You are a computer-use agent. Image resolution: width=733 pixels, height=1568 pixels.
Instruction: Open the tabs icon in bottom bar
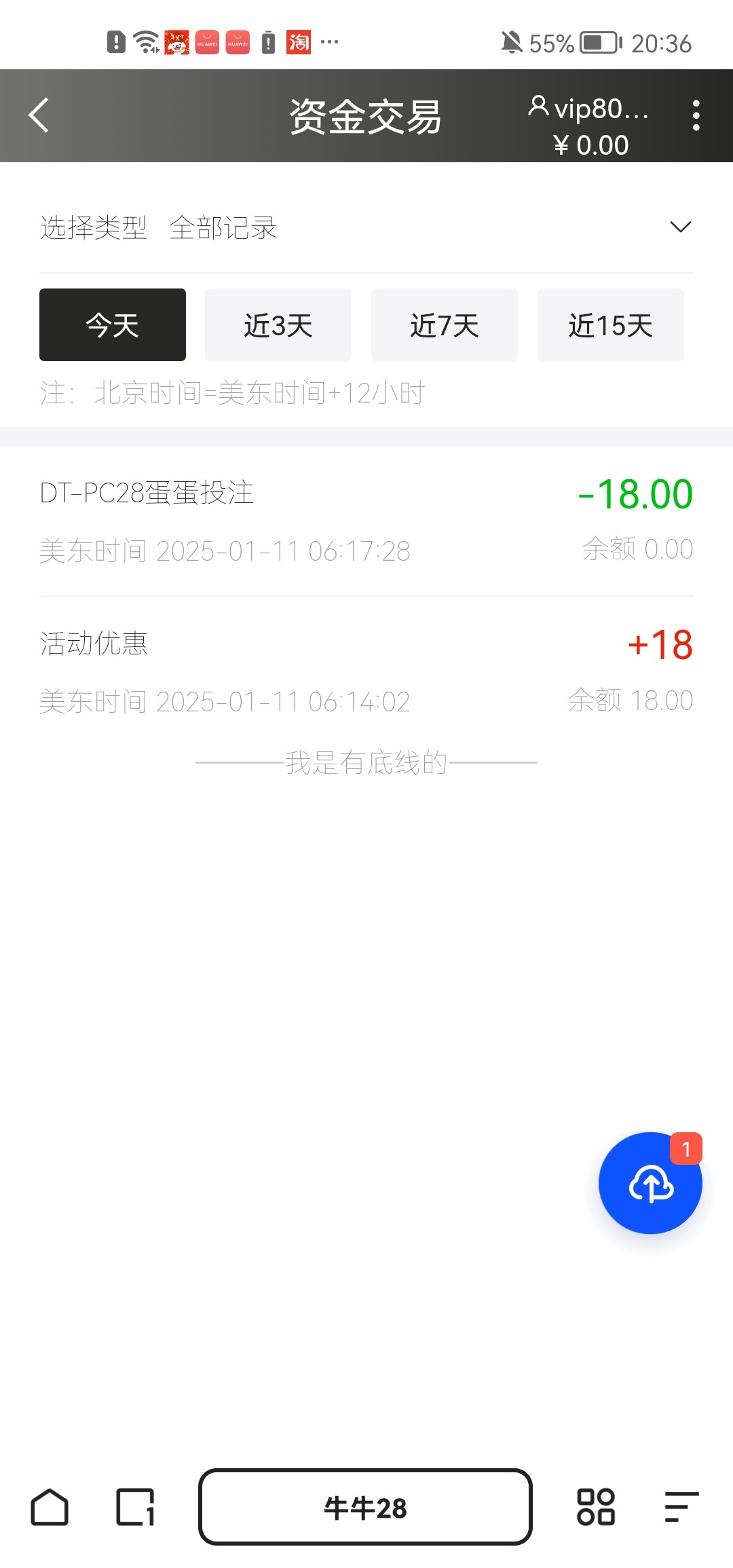[x=135, y=1508]
